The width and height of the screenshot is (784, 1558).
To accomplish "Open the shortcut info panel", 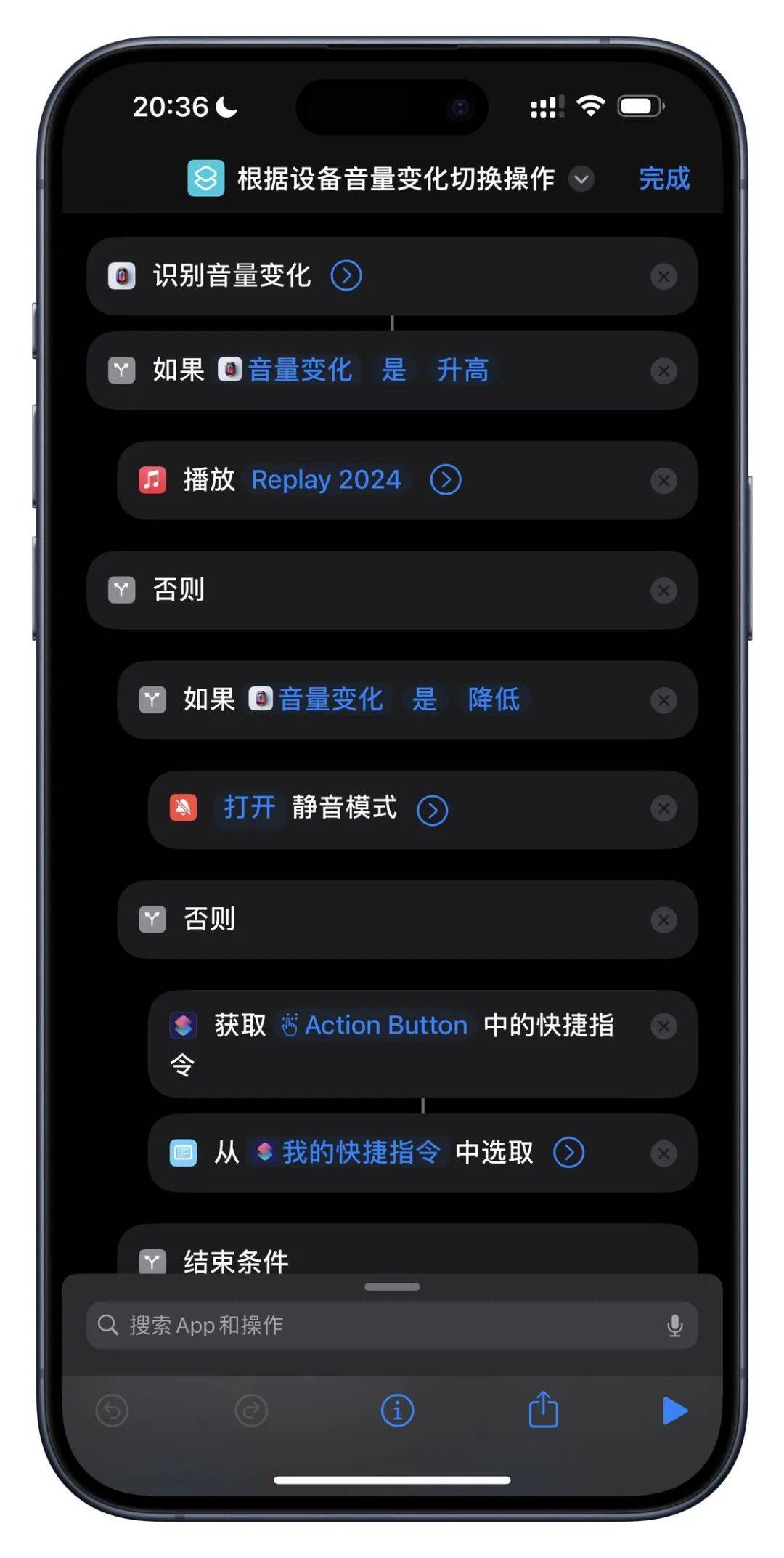I will click(x=397, y=1411).
